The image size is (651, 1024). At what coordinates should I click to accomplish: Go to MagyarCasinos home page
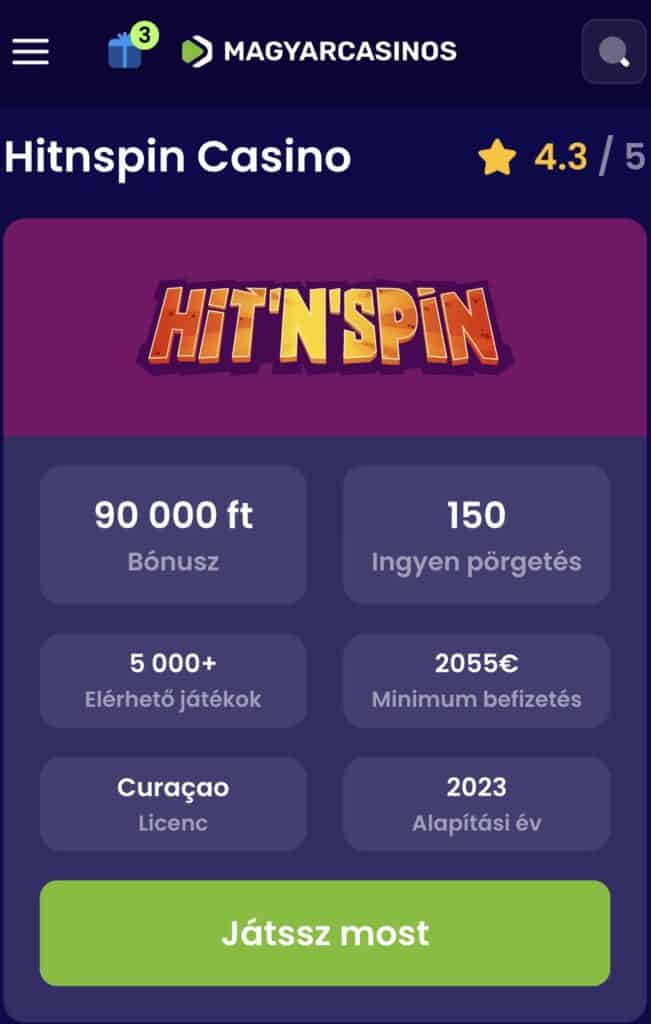pos(319,51)
